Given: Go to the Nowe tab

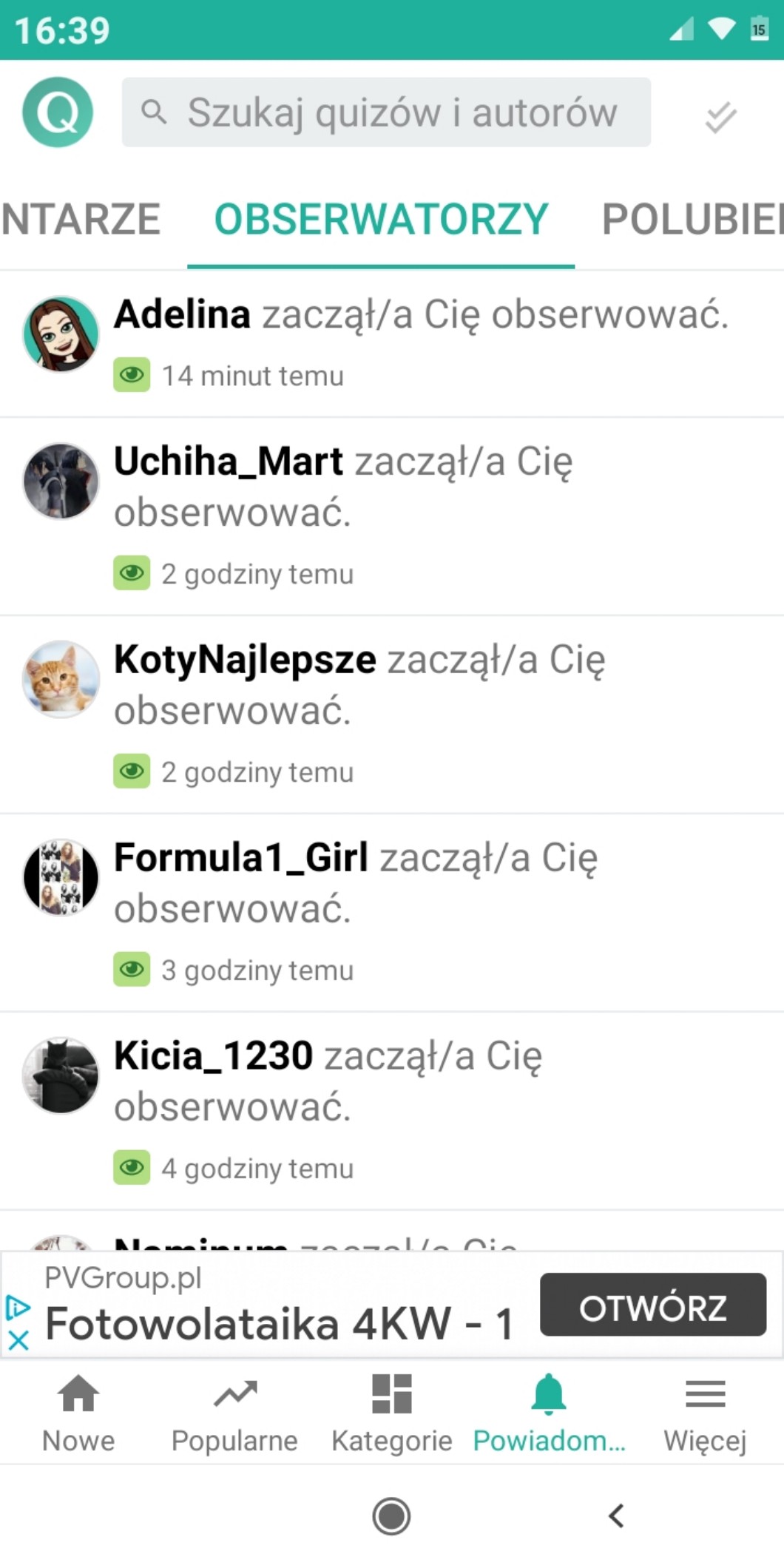Looking at the screenshot, I should pos(78,1413).
